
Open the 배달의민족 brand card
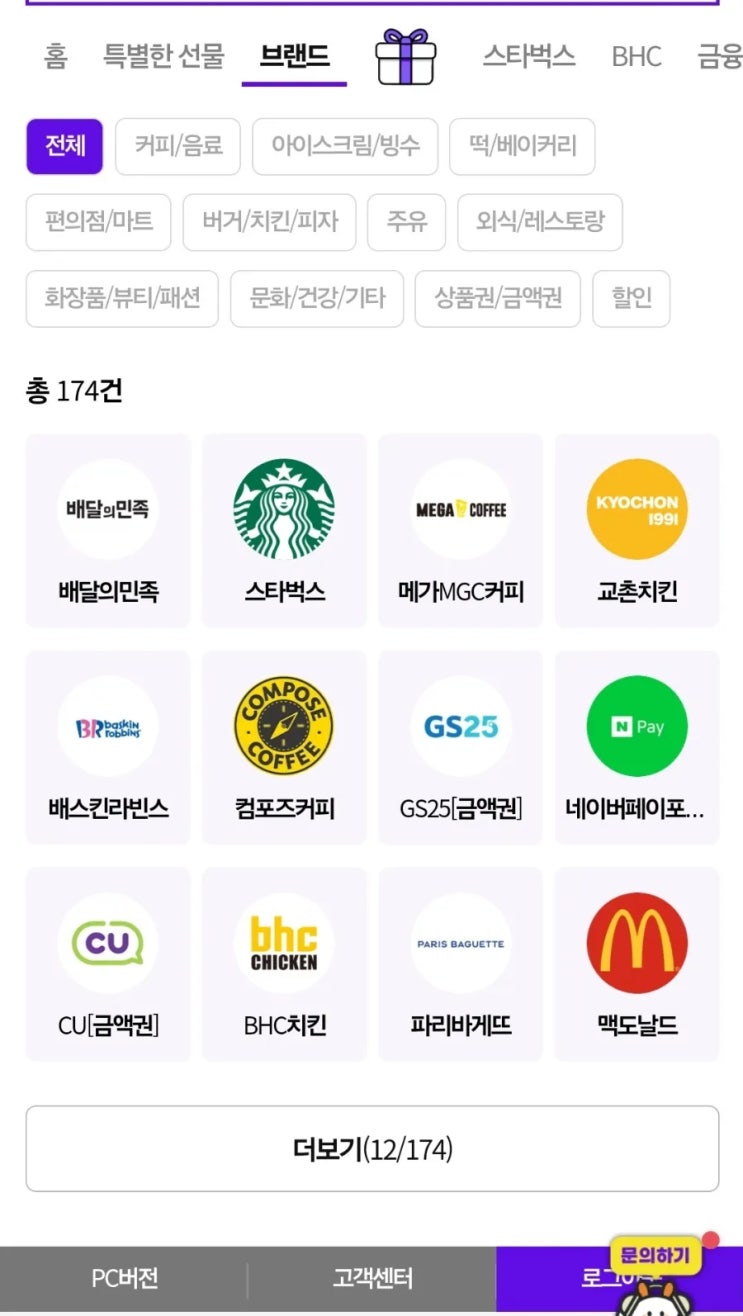[x=108, y=530]
